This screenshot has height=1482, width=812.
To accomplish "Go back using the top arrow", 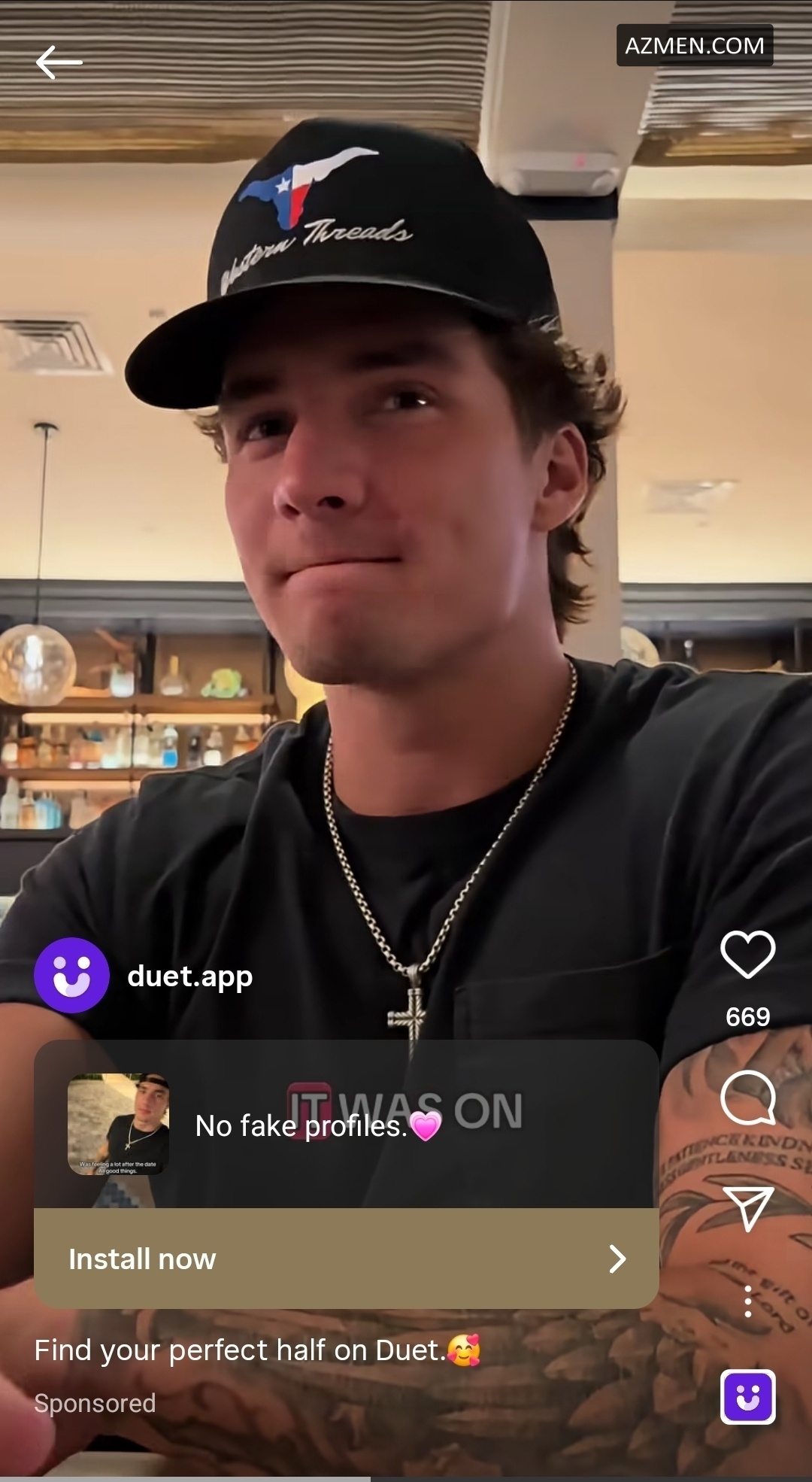I will click(59, 62).
